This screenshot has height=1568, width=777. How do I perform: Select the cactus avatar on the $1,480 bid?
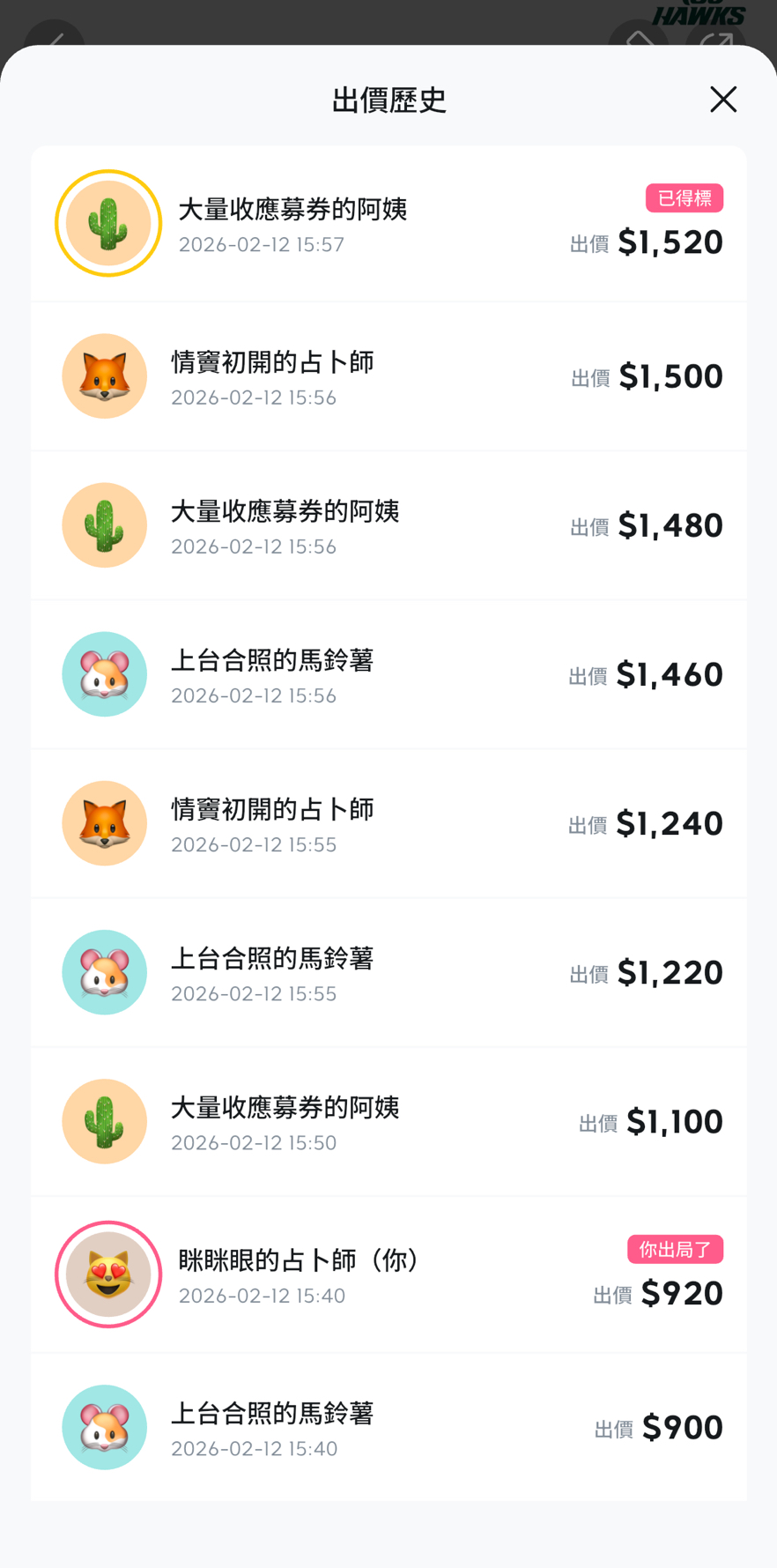(x=104, y=524)
